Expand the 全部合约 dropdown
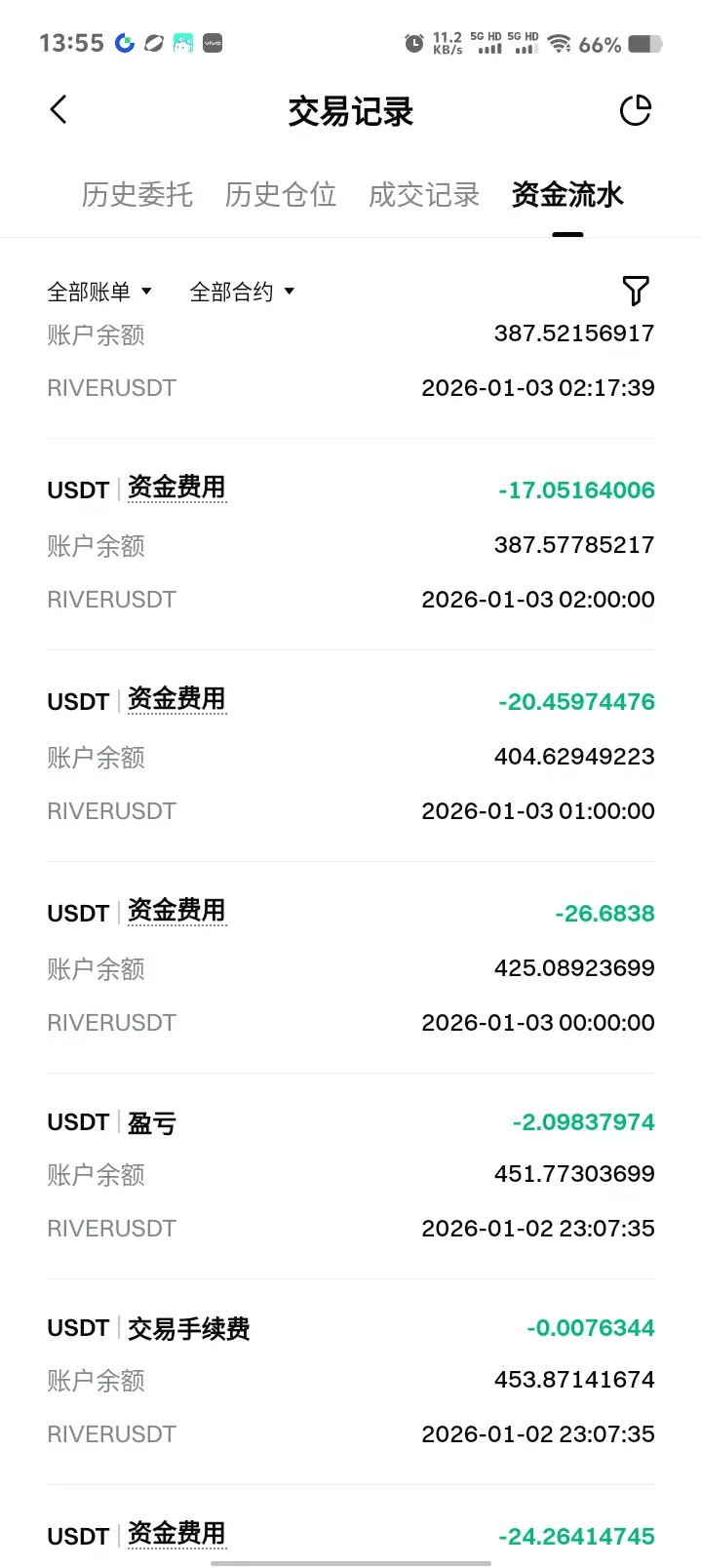702x1568 pixels. pos(242,292)
